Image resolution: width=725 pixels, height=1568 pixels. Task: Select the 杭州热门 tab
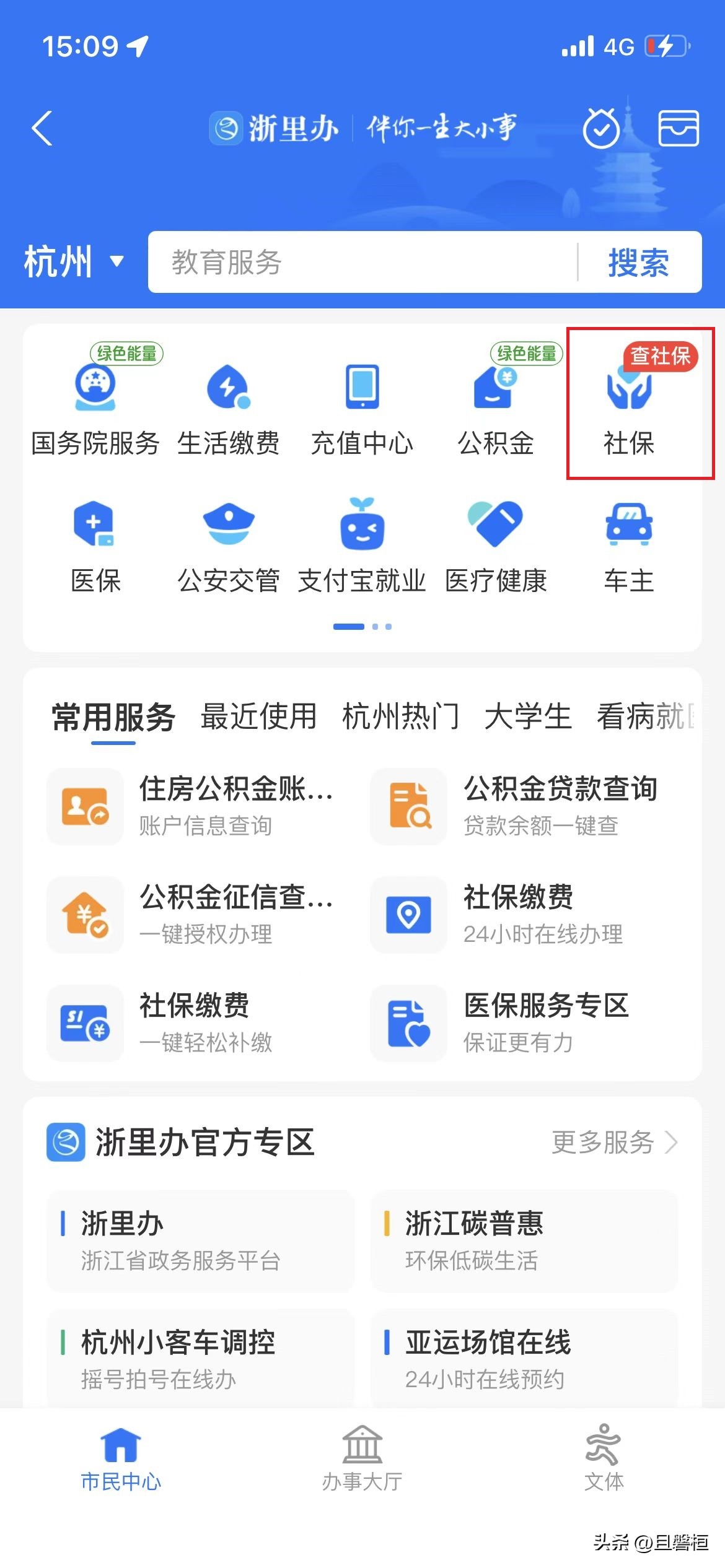pos(400,717)
